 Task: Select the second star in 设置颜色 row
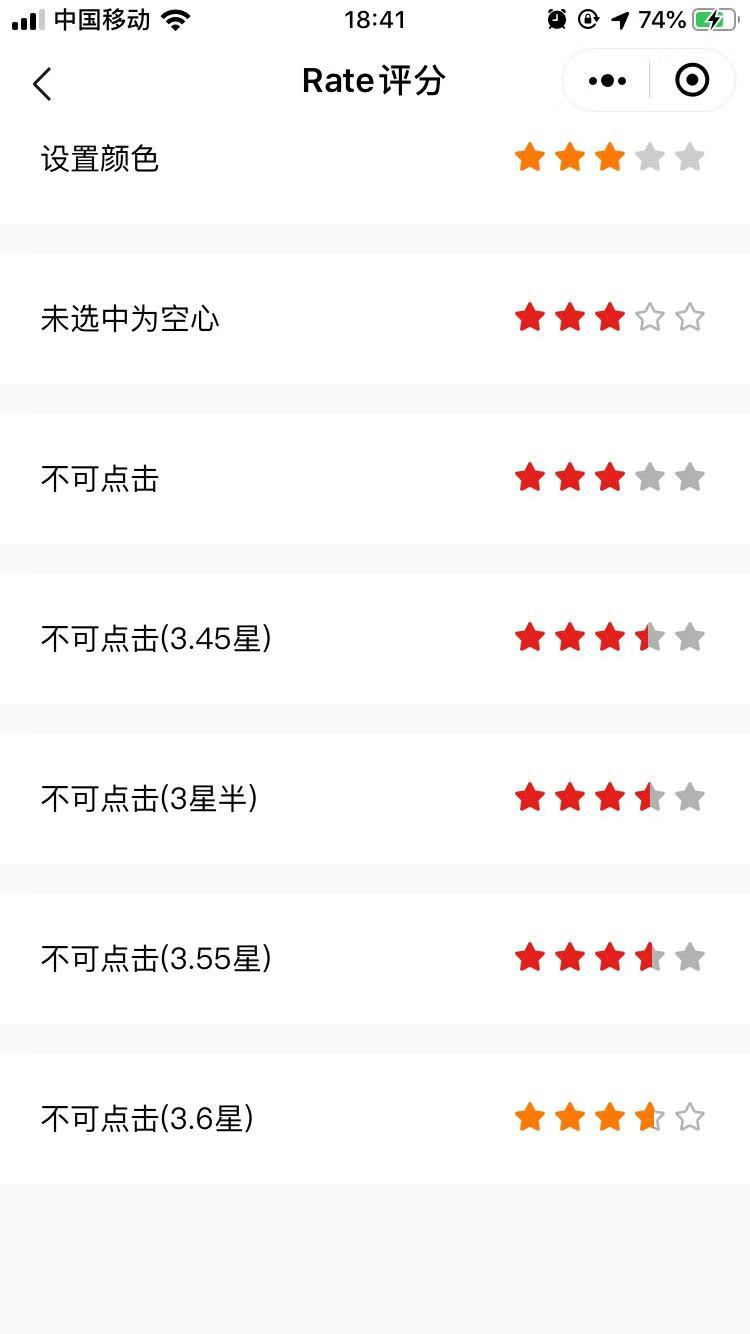pos(570,158)
